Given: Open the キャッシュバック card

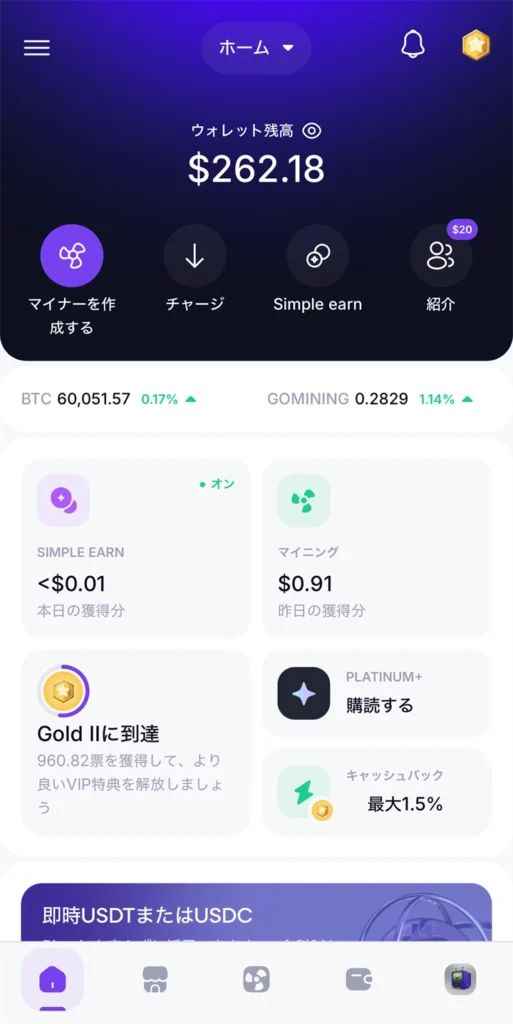Looking at the screenshot, I should 377,792.
